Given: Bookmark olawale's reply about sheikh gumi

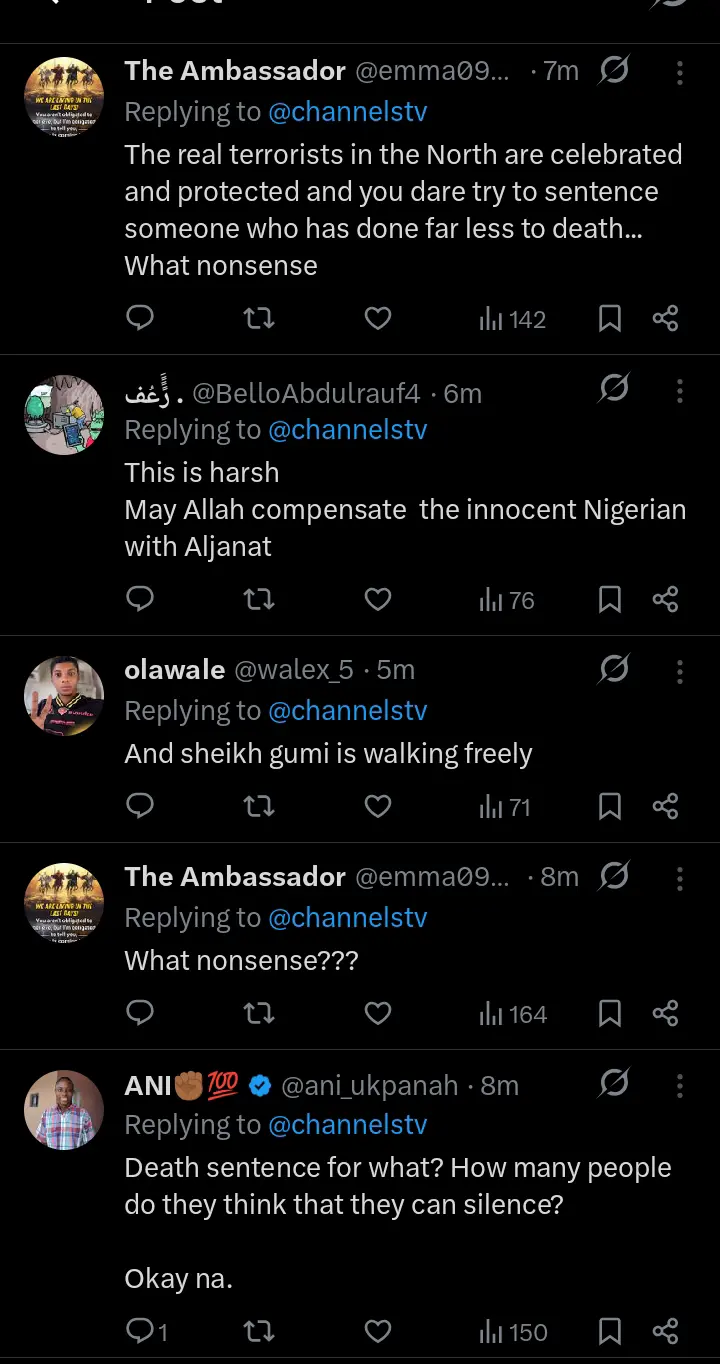Looking at the screenshot, I should [x=609, y=806].
